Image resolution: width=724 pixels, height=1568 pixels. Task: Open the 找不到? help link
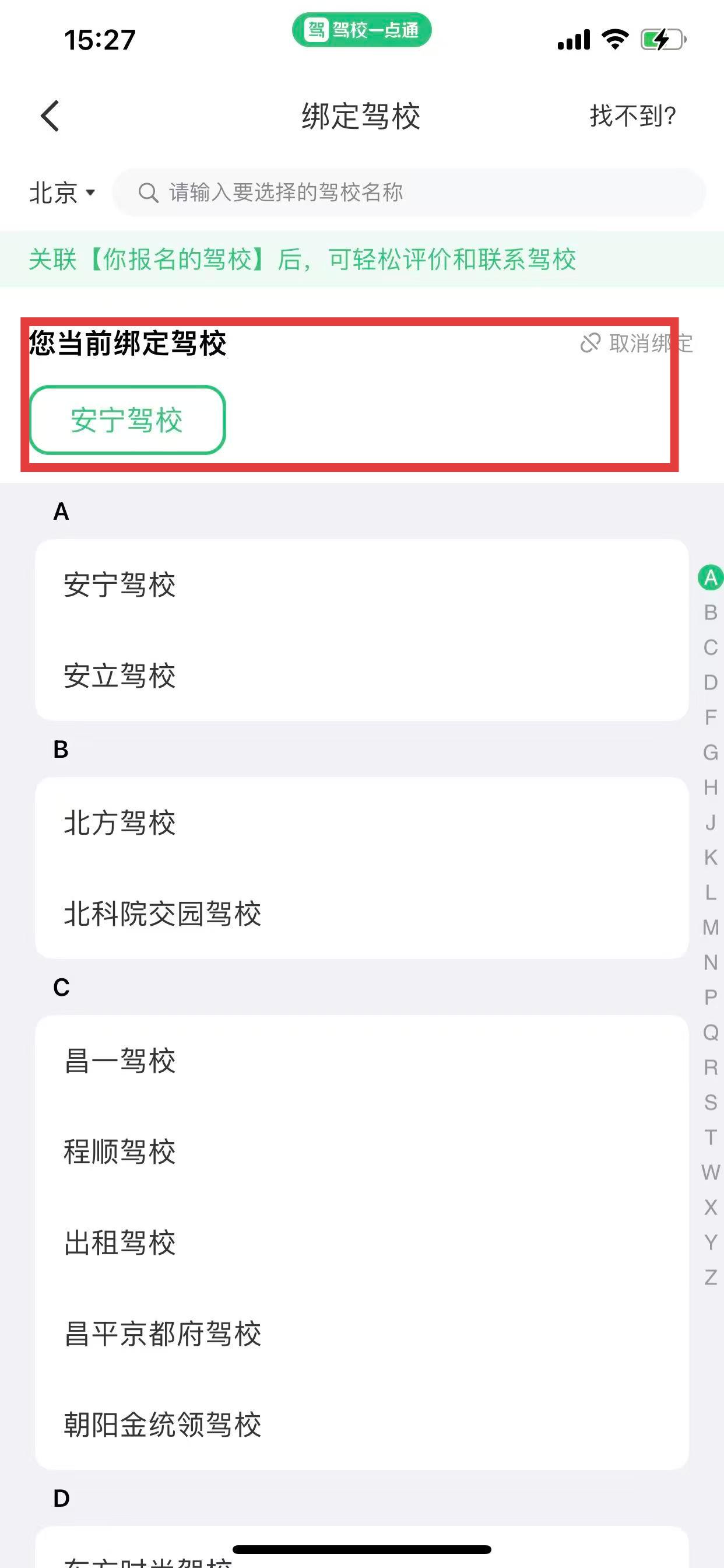632,116
